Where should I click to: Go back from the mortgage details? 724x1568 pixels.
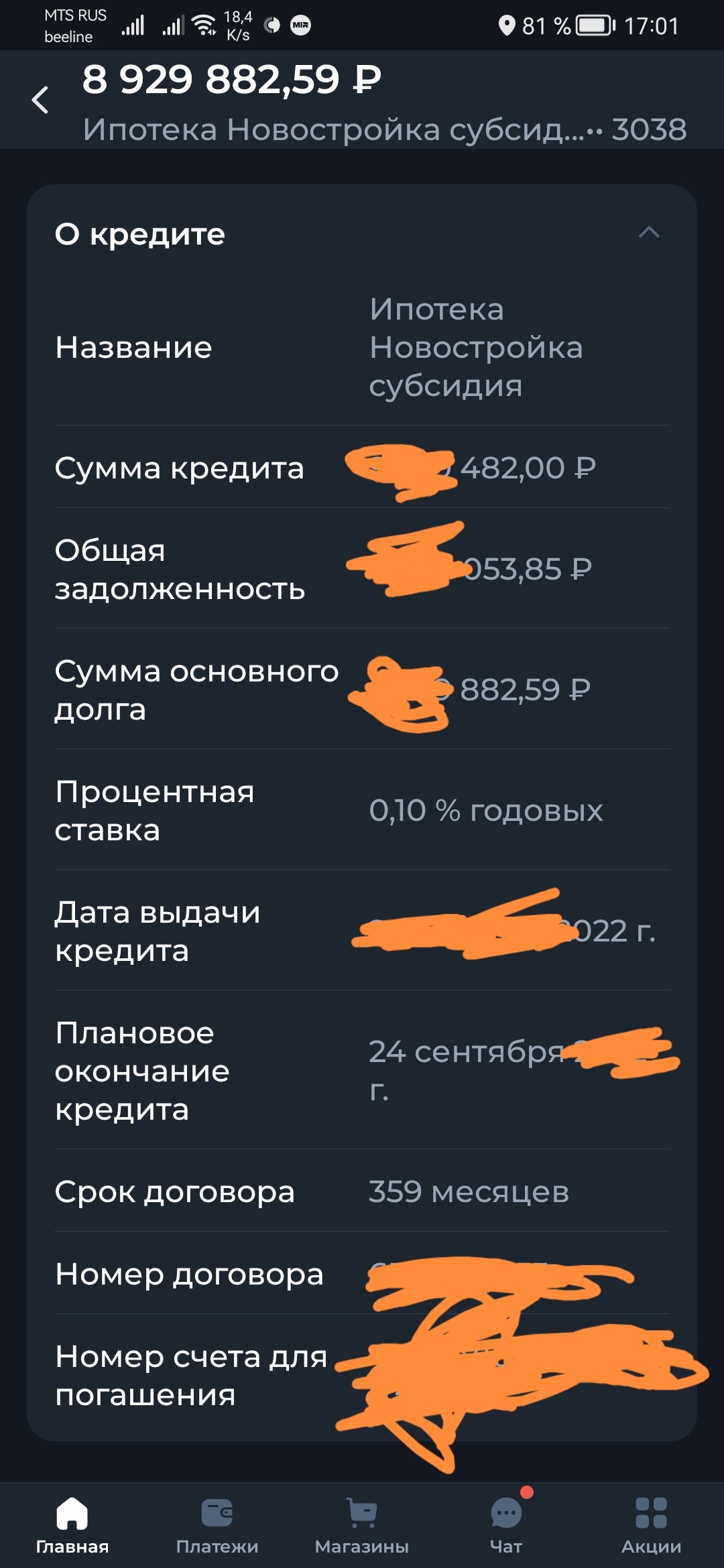[40, 101]
